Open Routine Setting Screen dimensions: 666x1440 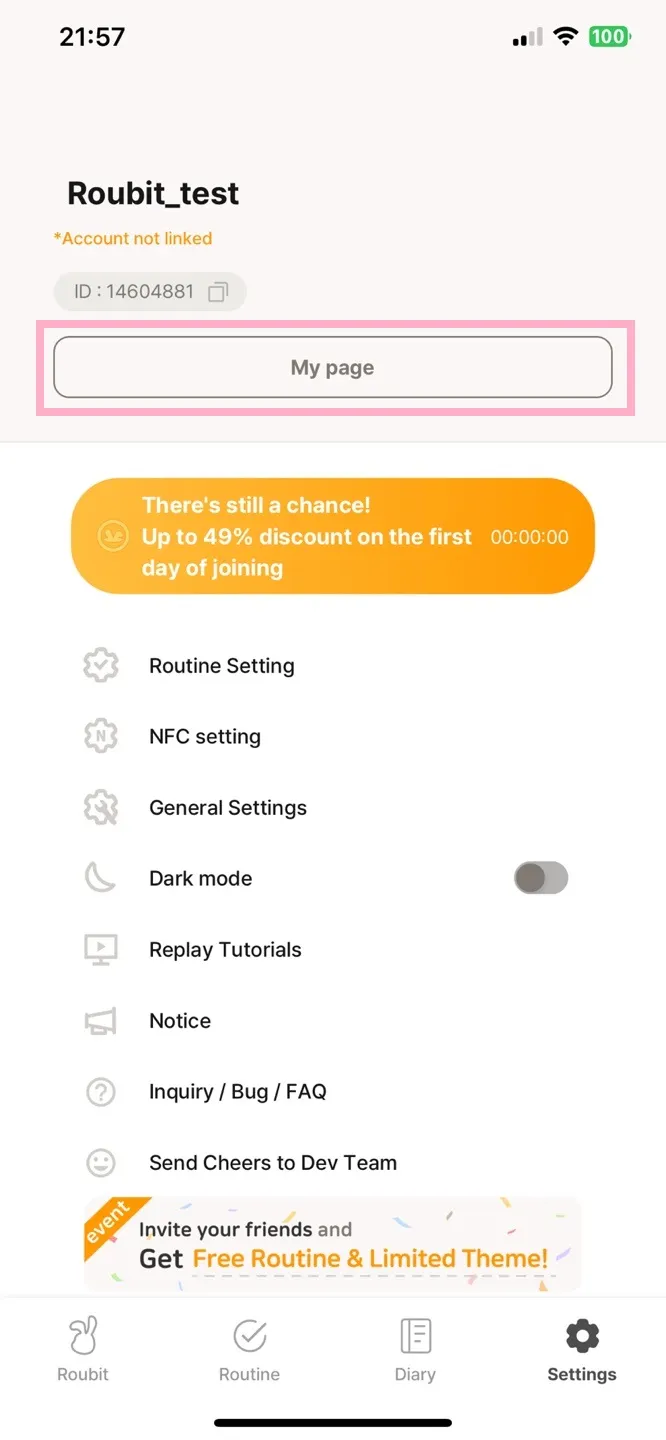[222, 666]
